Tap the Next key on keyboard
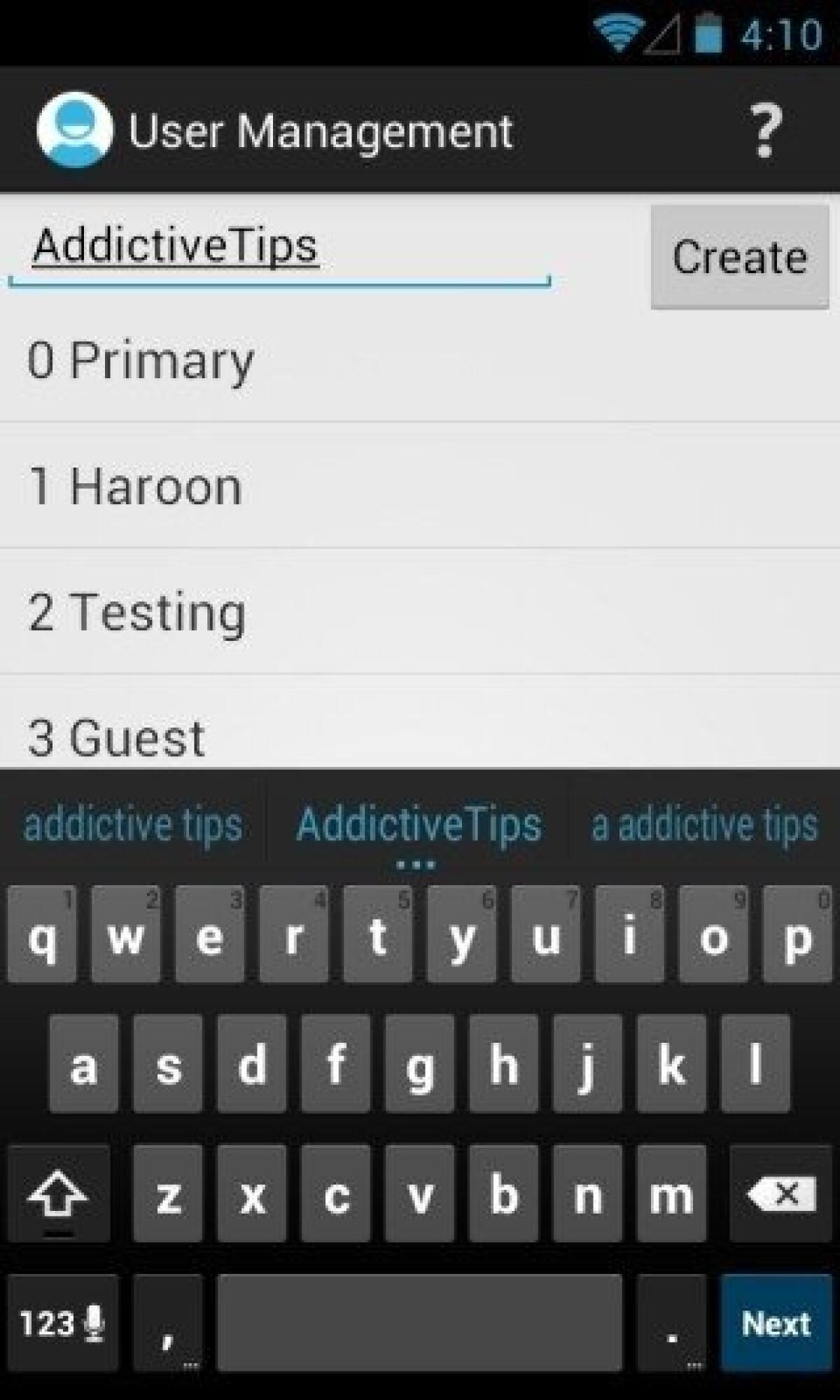The height and width of the screenshot is (1400, 840). click(776, 1324)
